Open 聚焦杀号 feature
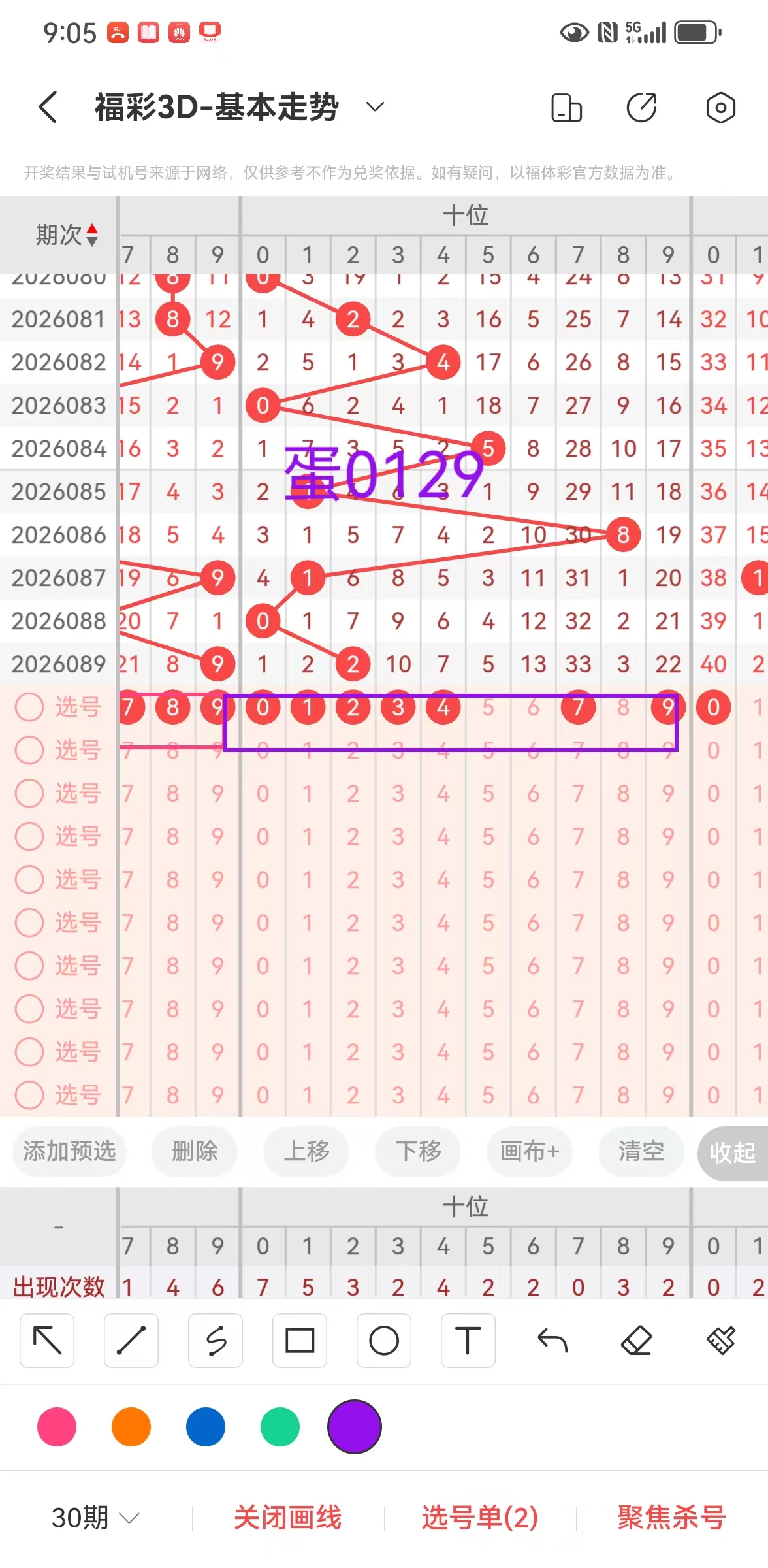Screen dimensions: 768x1568 [x=671, y=1518]
